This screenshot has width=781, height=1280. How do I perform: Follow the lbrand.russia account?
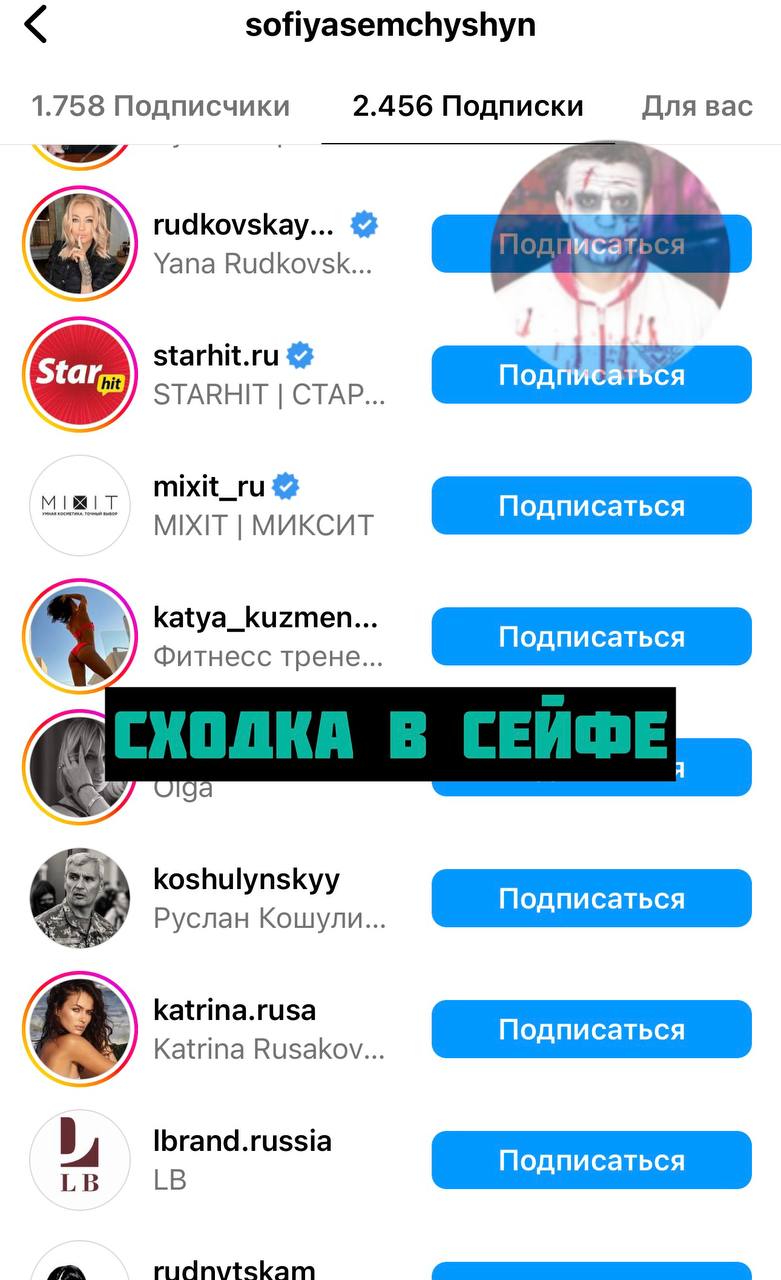point(591,1160)
